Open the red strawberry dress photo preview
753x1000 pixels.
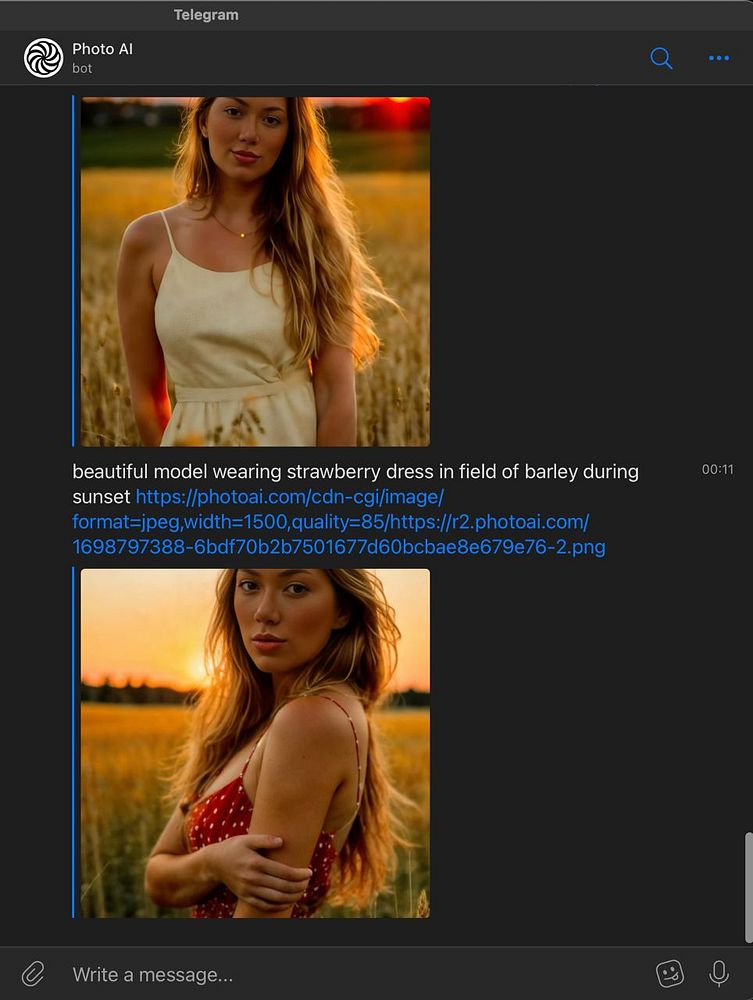[x=255, y=743]
